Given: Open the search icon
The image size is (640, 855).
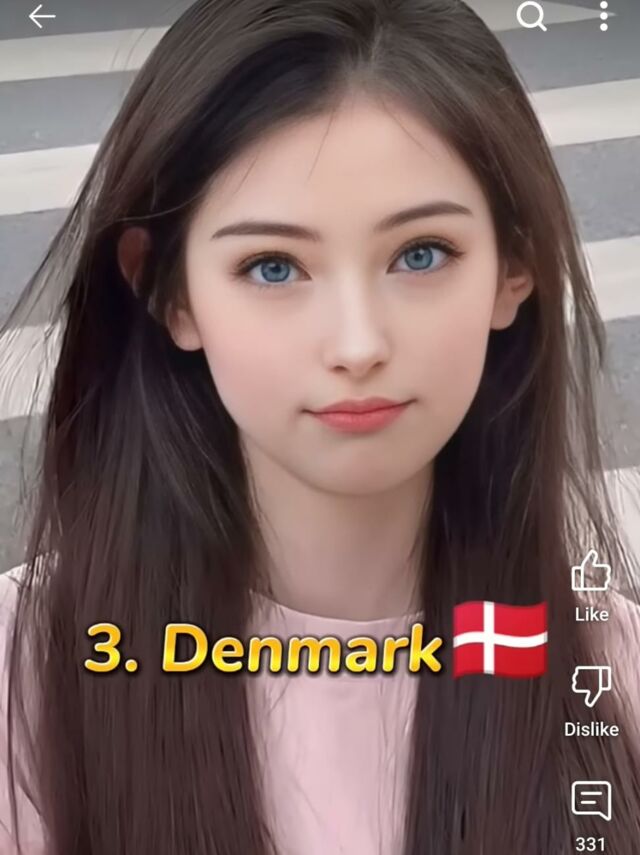Looking at the screenshot, I should coord(532,16).
